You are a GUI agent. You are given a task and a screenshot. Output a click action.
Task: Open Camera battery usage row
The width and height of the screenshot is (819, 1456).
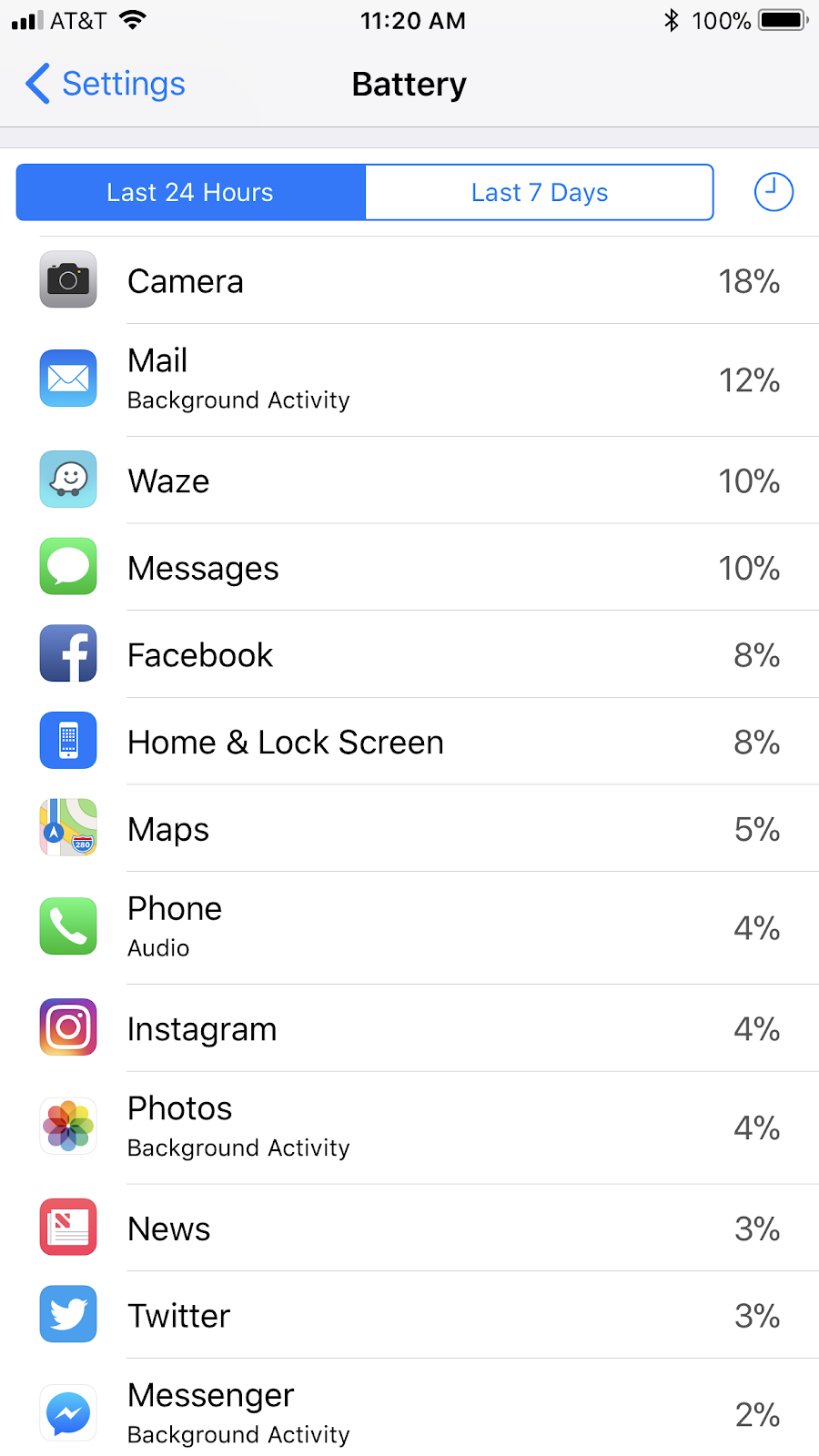click(409, 280)
